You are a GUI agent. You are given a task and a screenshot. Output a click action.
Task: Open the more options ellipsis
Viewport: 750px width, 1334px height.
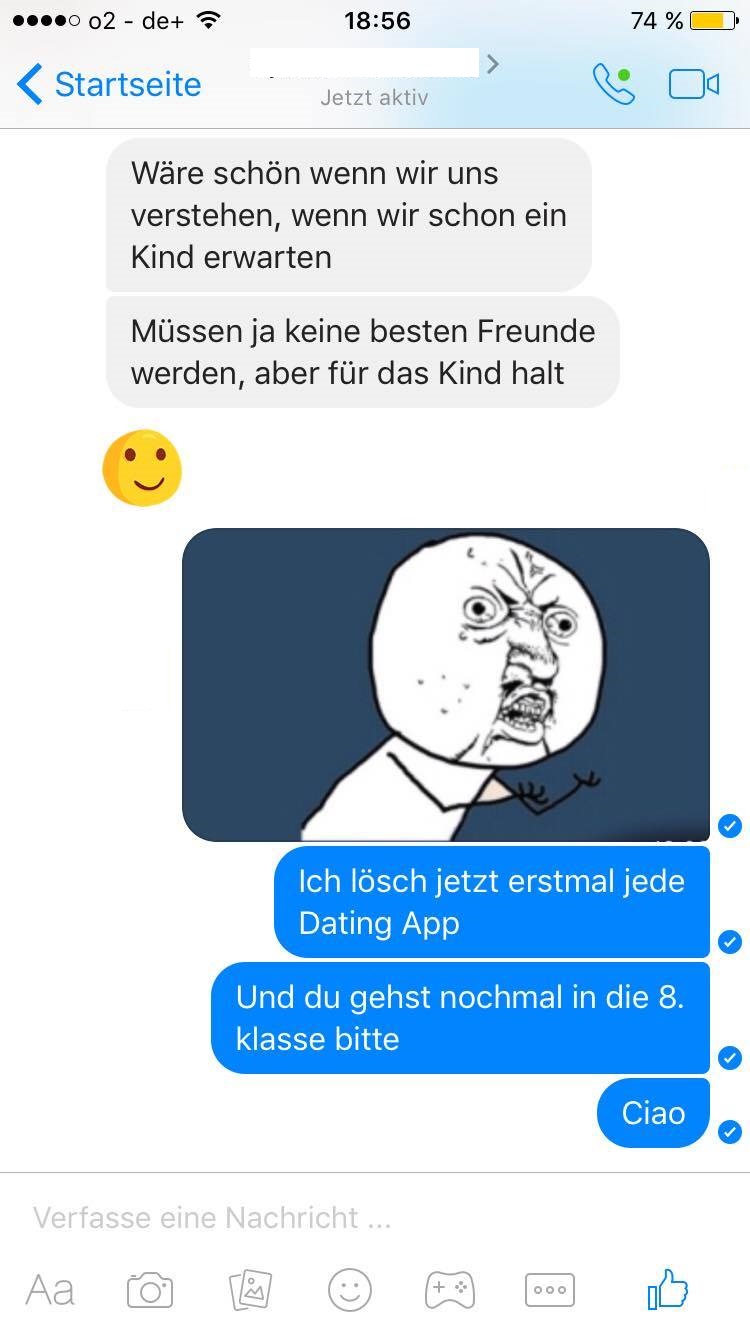(x=550, y=1290)
